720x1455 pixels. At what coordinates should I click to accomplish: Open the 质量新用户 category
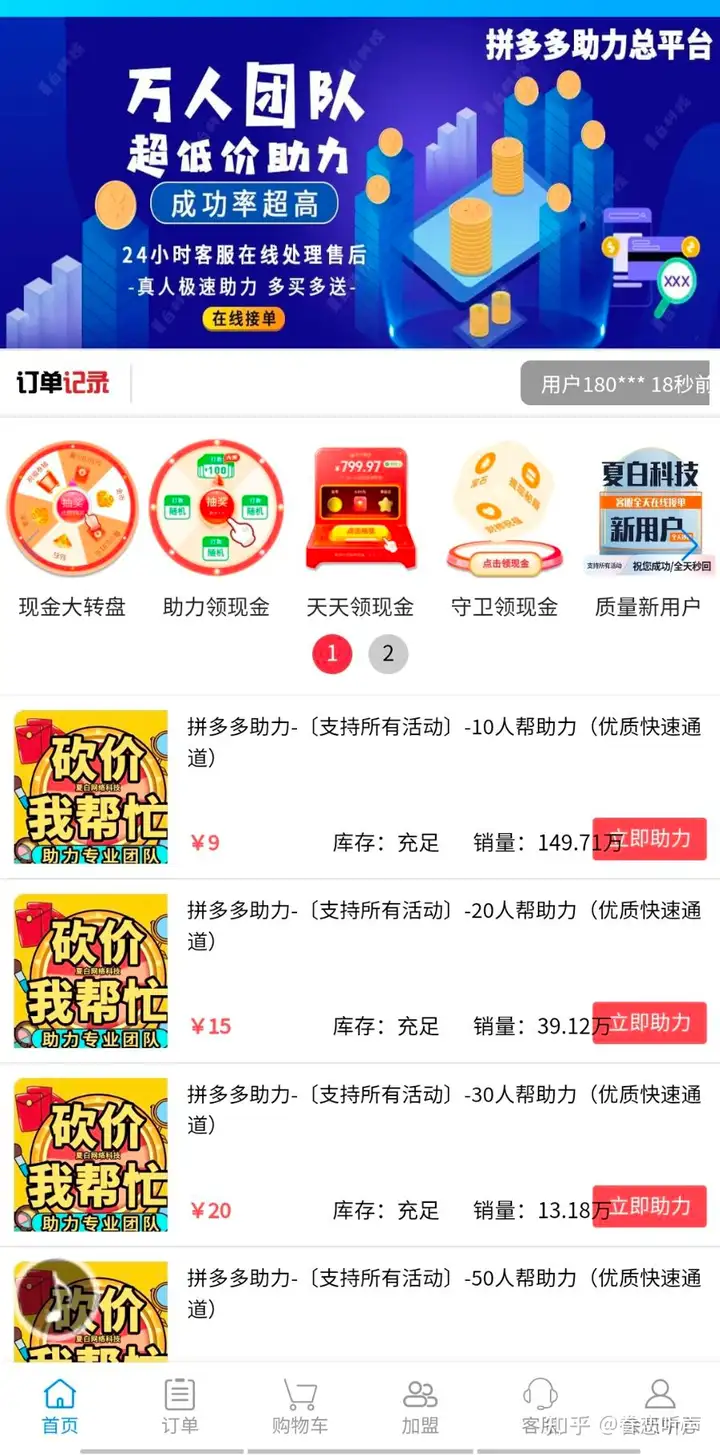click(648, 530)
